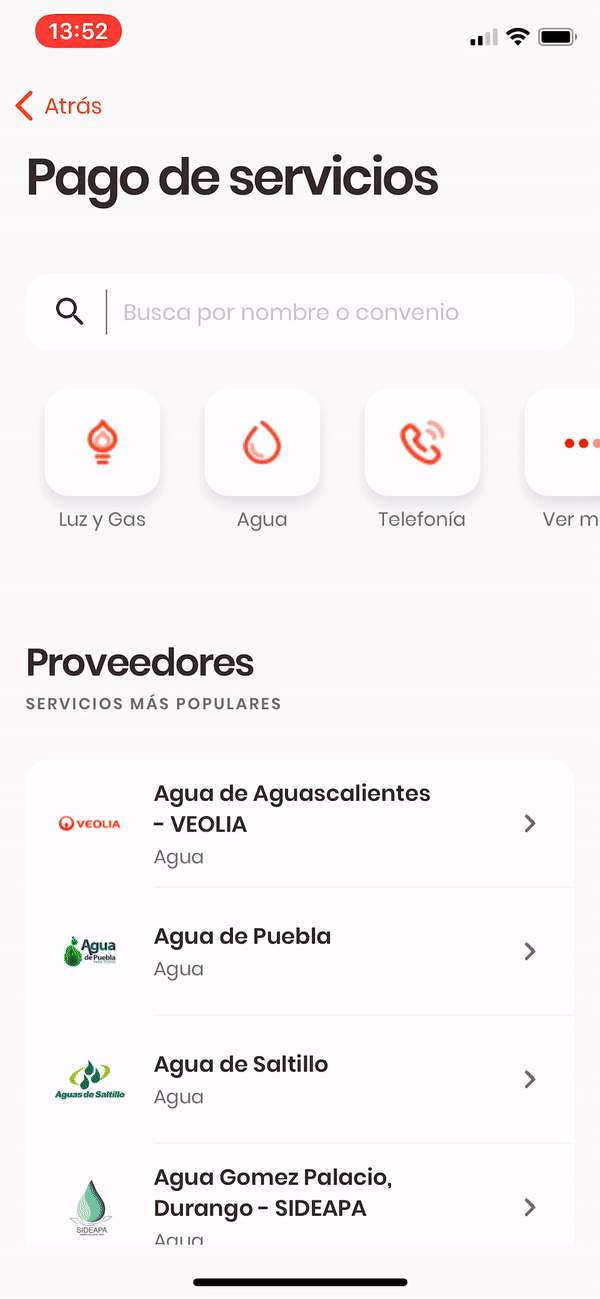The height and width of the screenshot is (1299, 600).
Task: Go back with the Atrás button
Action: [59, 106]
